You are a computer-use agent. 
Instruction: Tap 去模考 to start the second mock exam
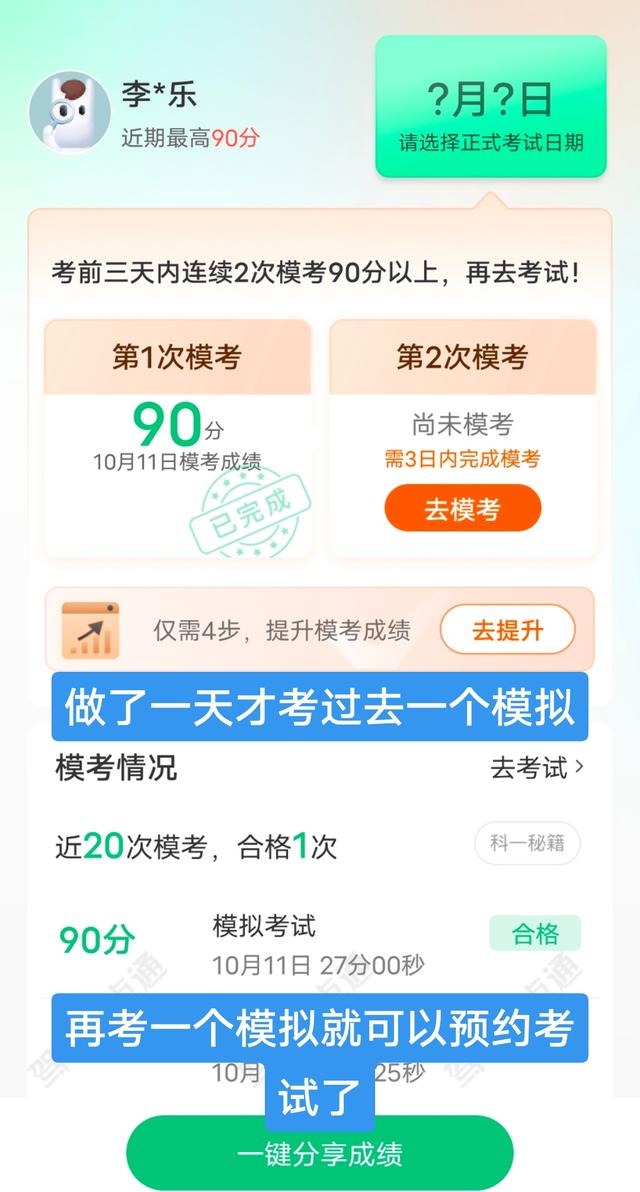click(x=462, y=509)
